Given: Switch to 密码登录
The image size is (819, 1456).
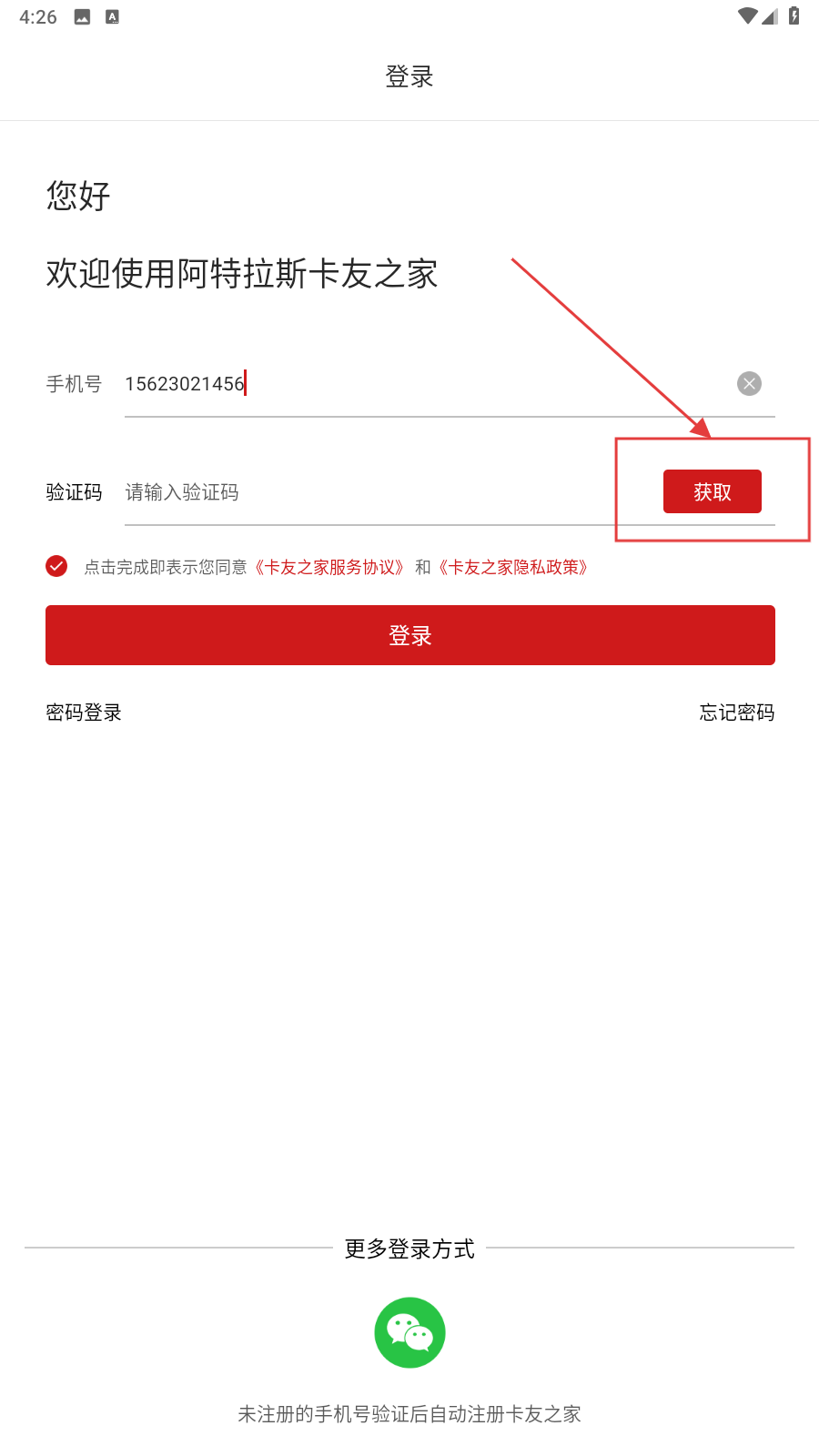Looking at the screenshot, I should click(84, 713).
